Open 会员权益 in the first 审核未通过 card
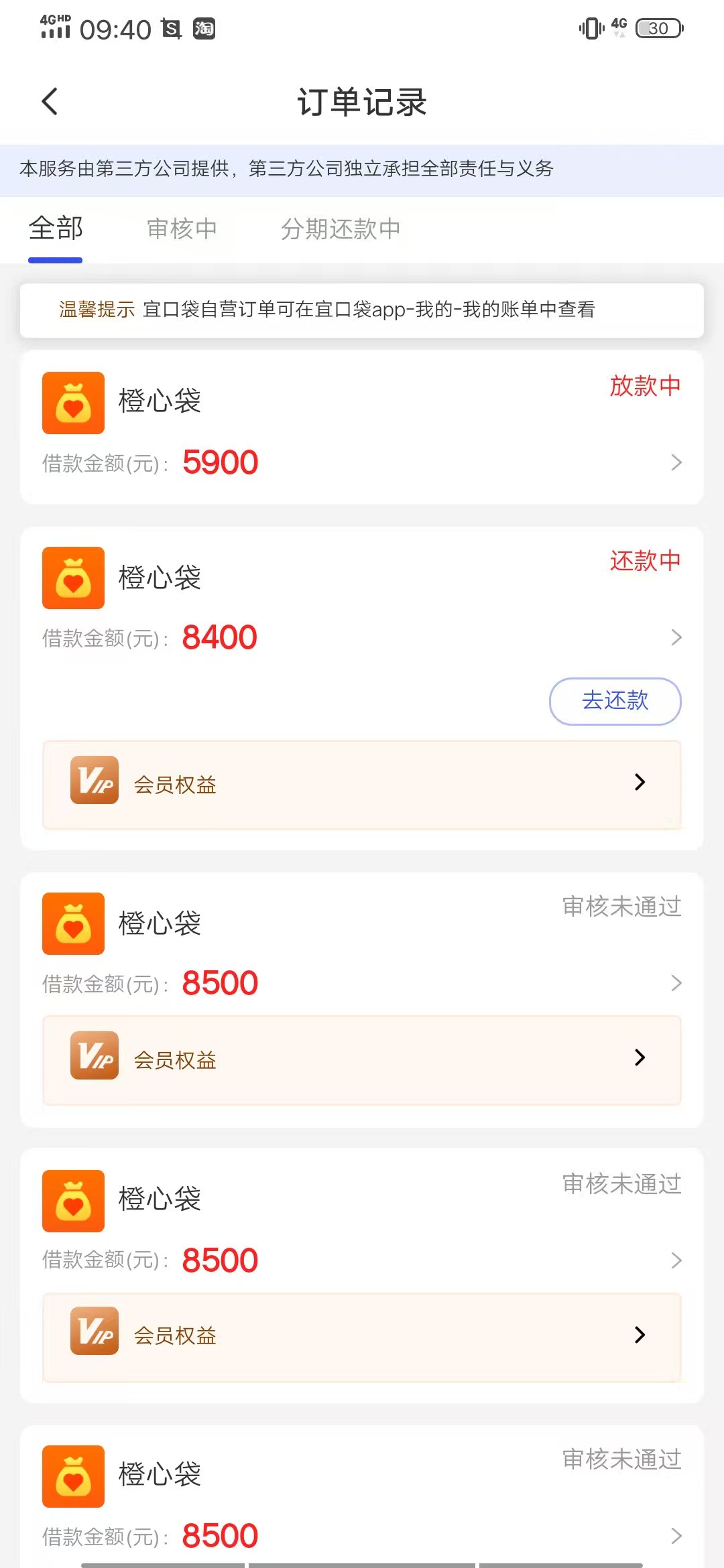Image resolution: width=724 pixels, height=1568 pixels. (x=362, y=1059)
